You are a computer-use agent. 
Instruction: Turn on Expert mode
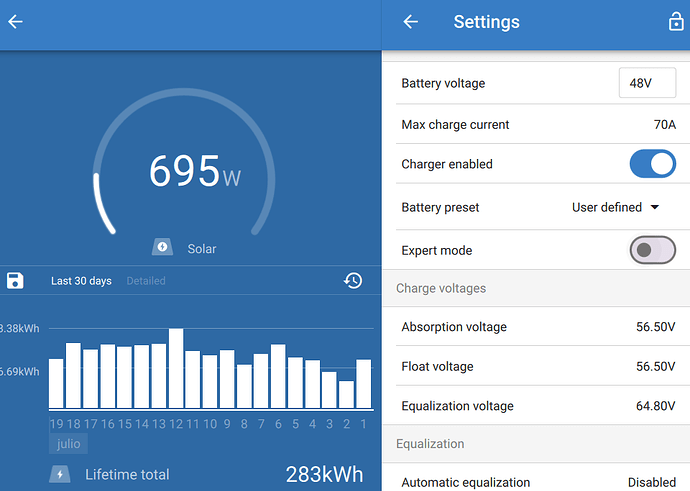[652, 250]
